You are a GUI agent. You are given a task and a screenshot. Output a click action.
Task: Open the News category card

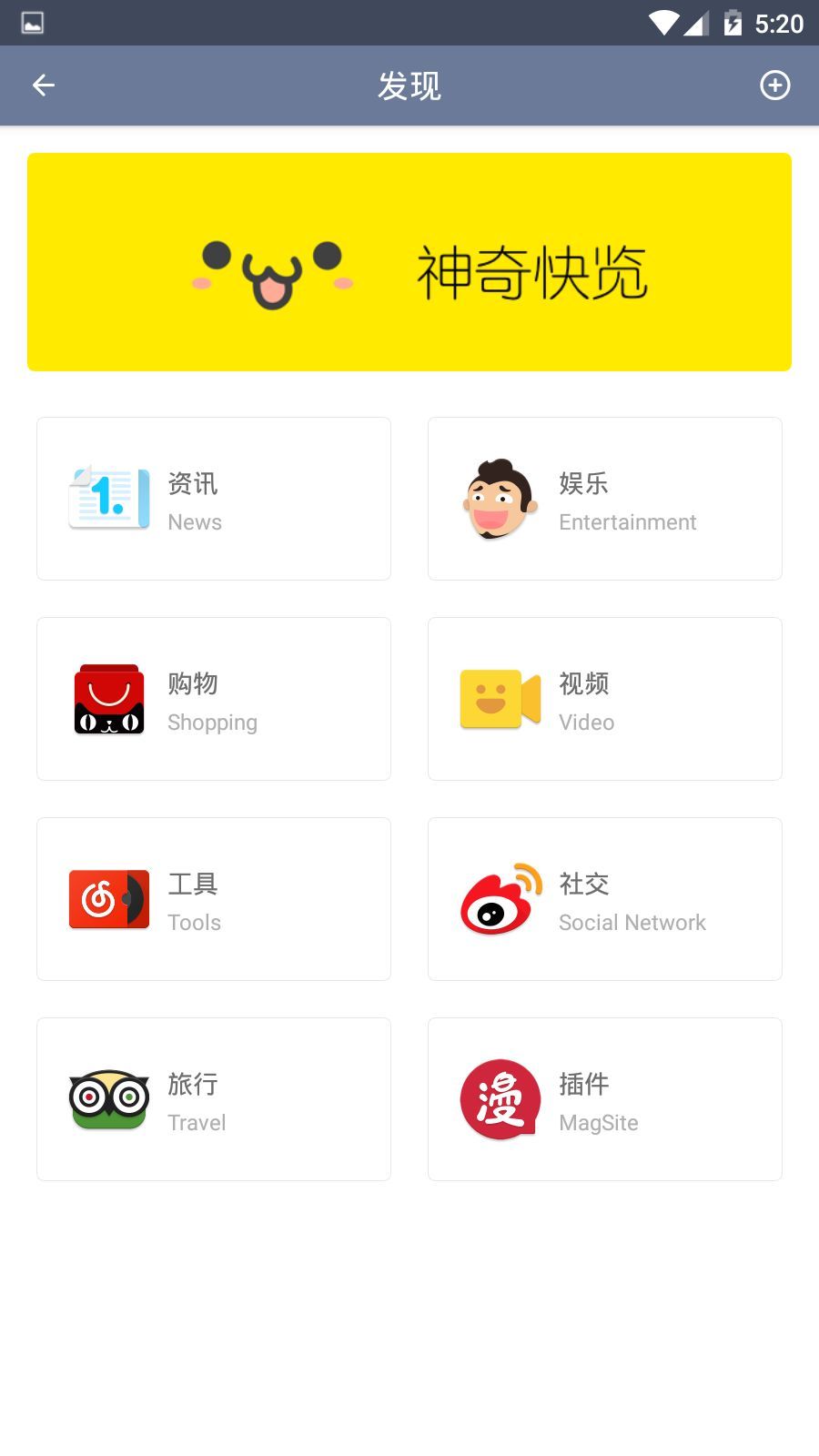click(214, 499)
